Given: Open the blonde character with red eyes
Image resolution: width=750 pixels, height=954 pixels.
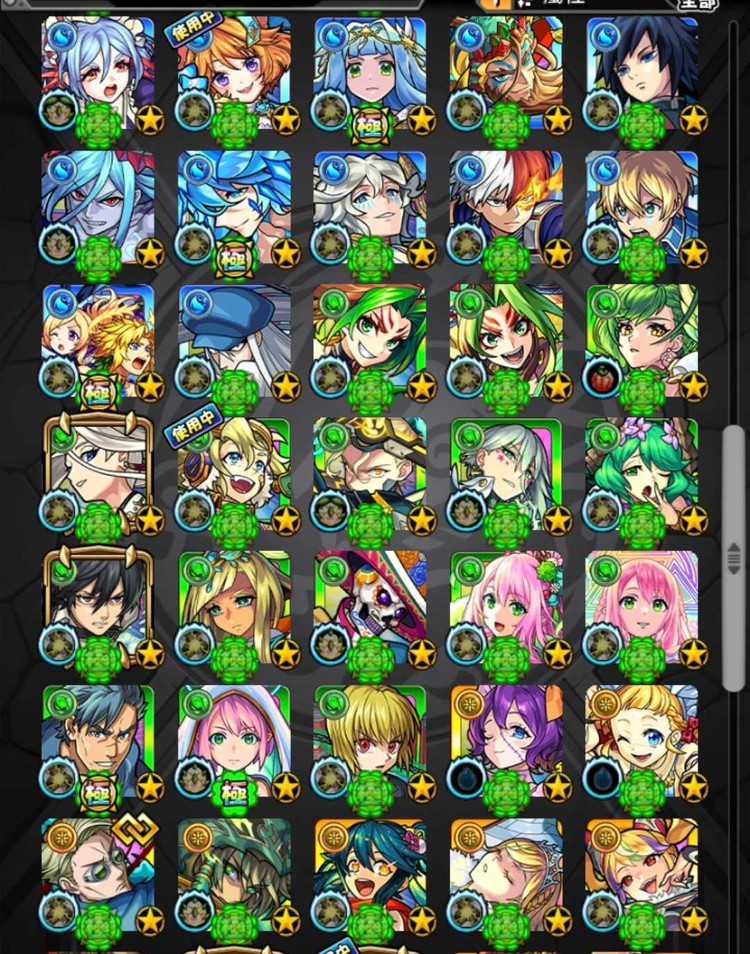Looking at the screenshot, I should (370, 740).
